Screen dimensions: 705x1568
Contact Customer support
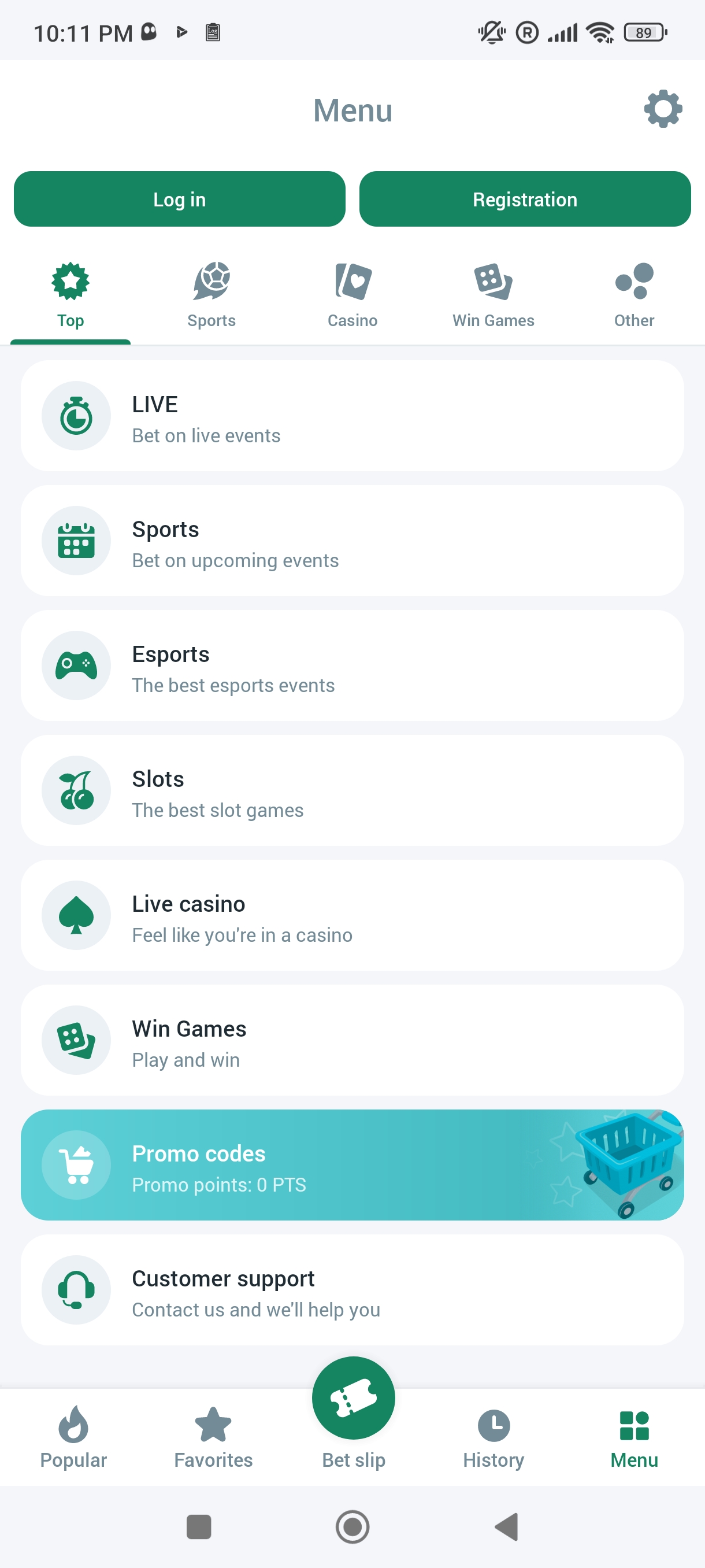pyautogui.click(x=352, y=1290)
